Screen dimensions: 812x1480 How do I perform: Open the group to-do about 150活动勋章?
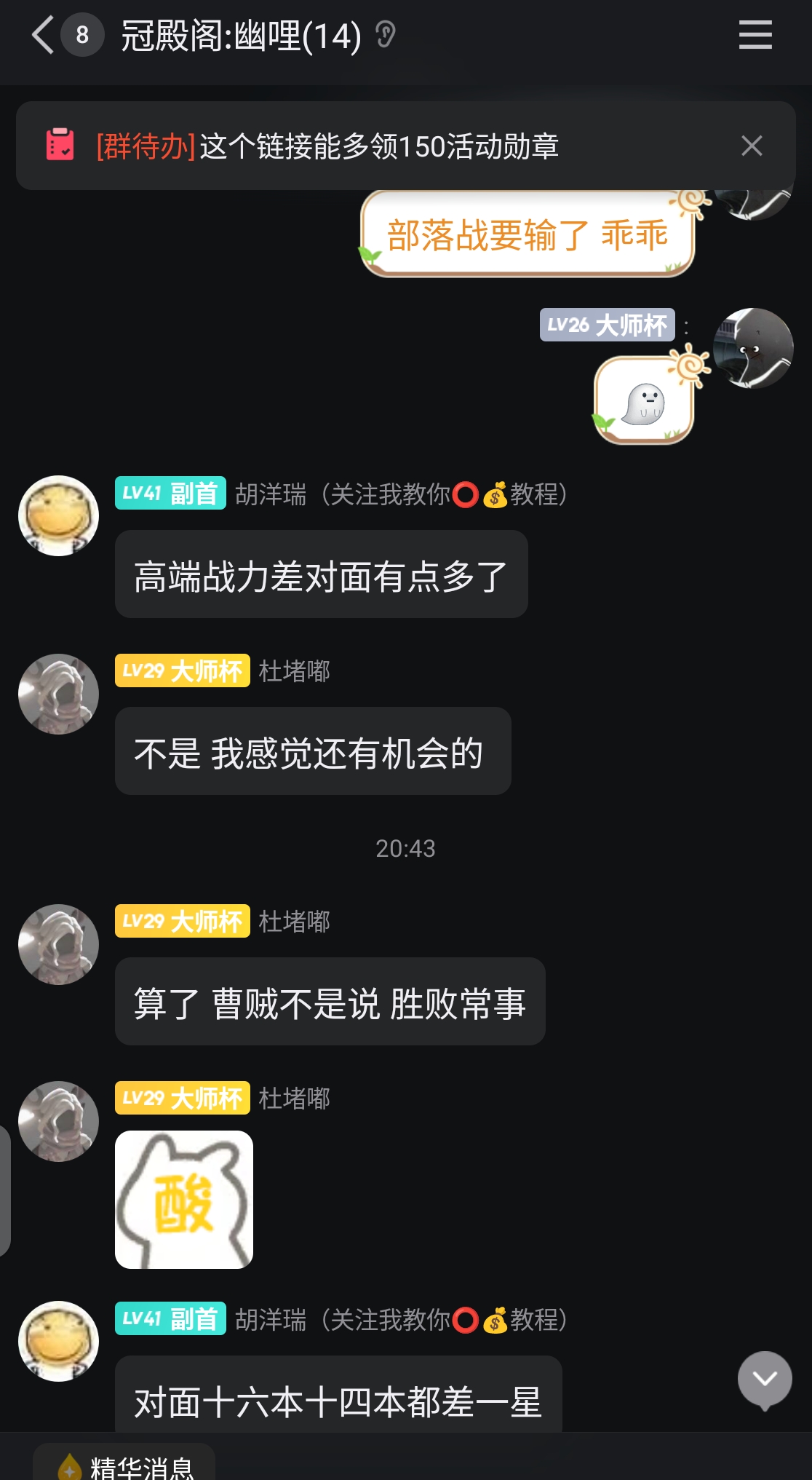[327, 146]
